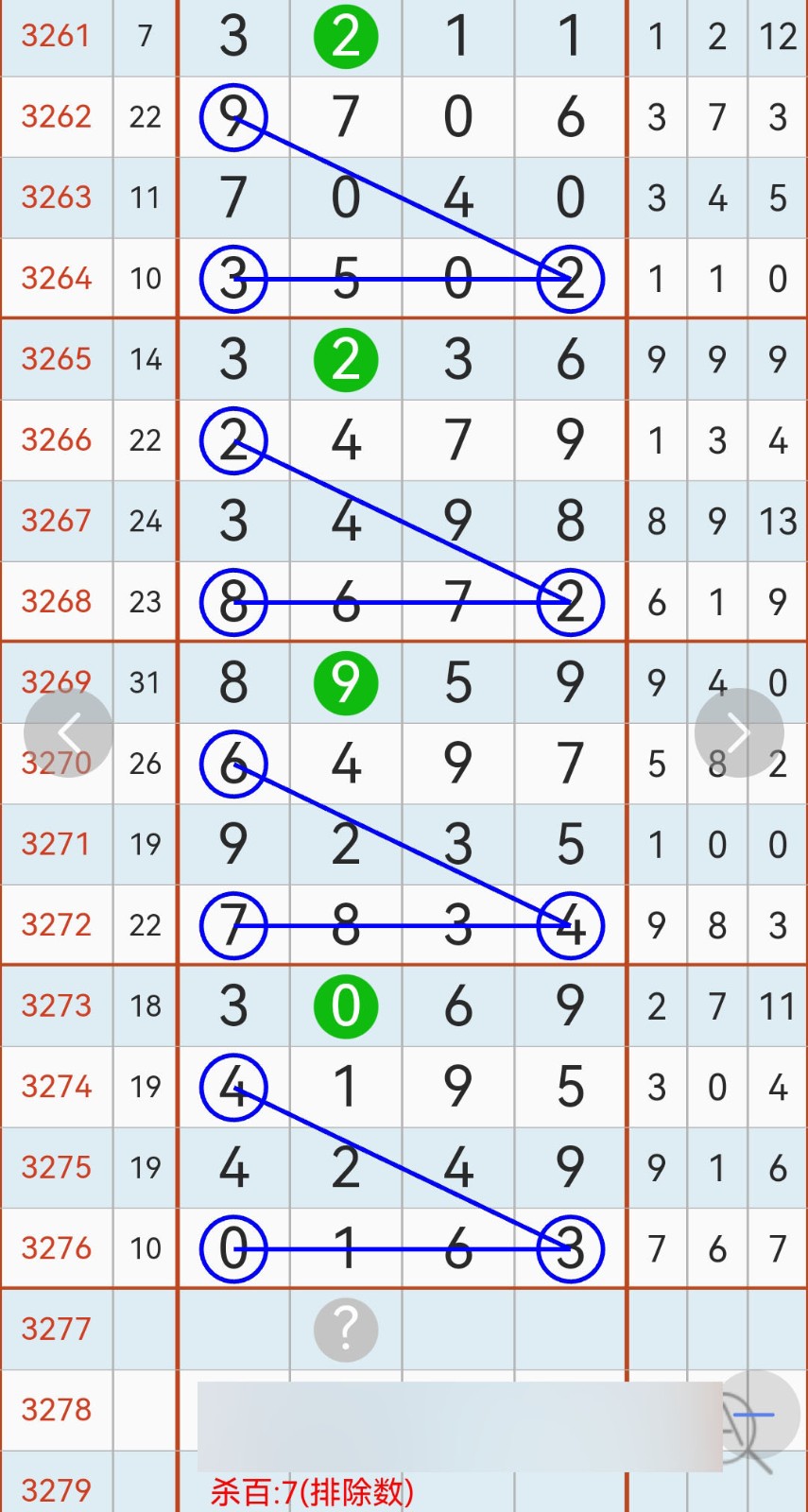
Task: Expand the next page with the right chevron
Action: pyautogui.click(x=738, y=732)
